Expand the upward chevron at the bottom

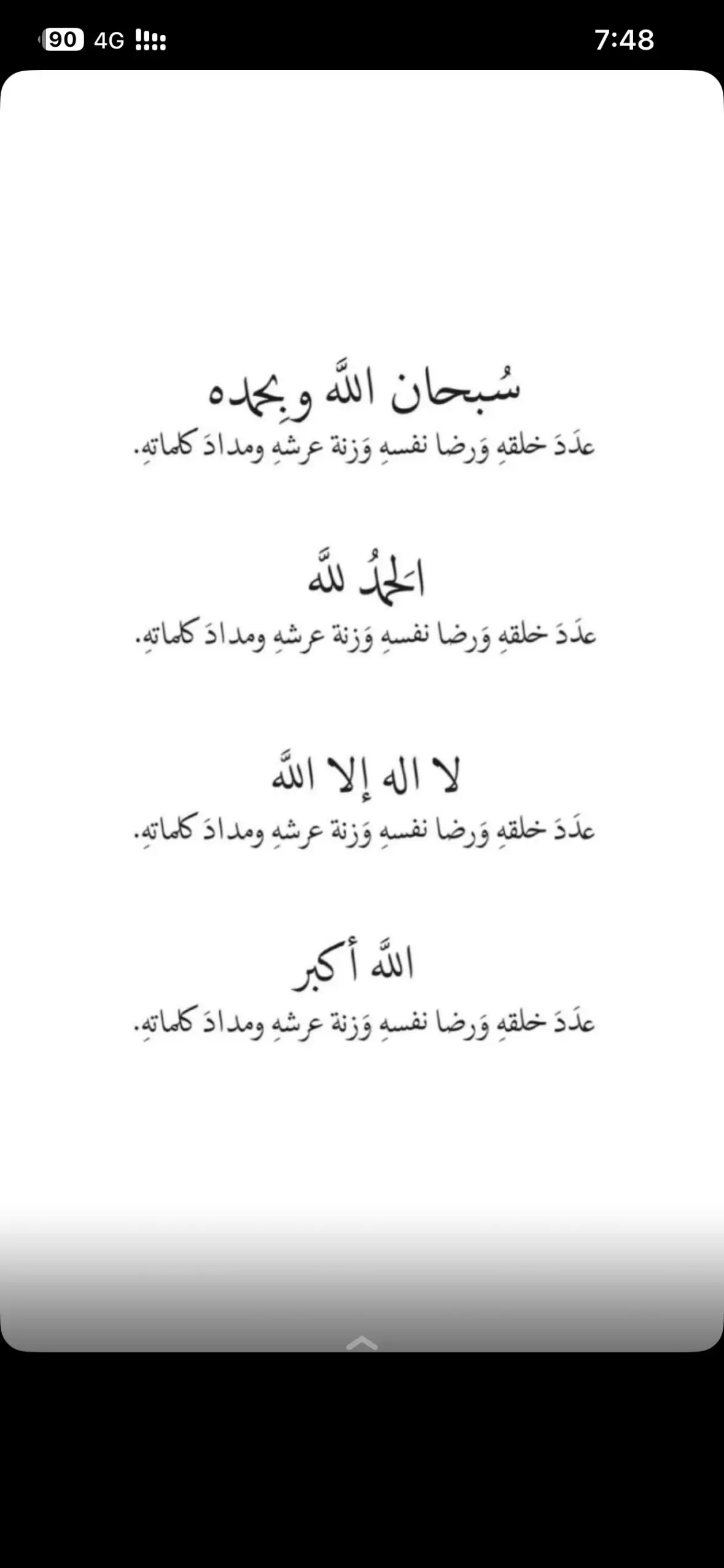pos(362,1343)
